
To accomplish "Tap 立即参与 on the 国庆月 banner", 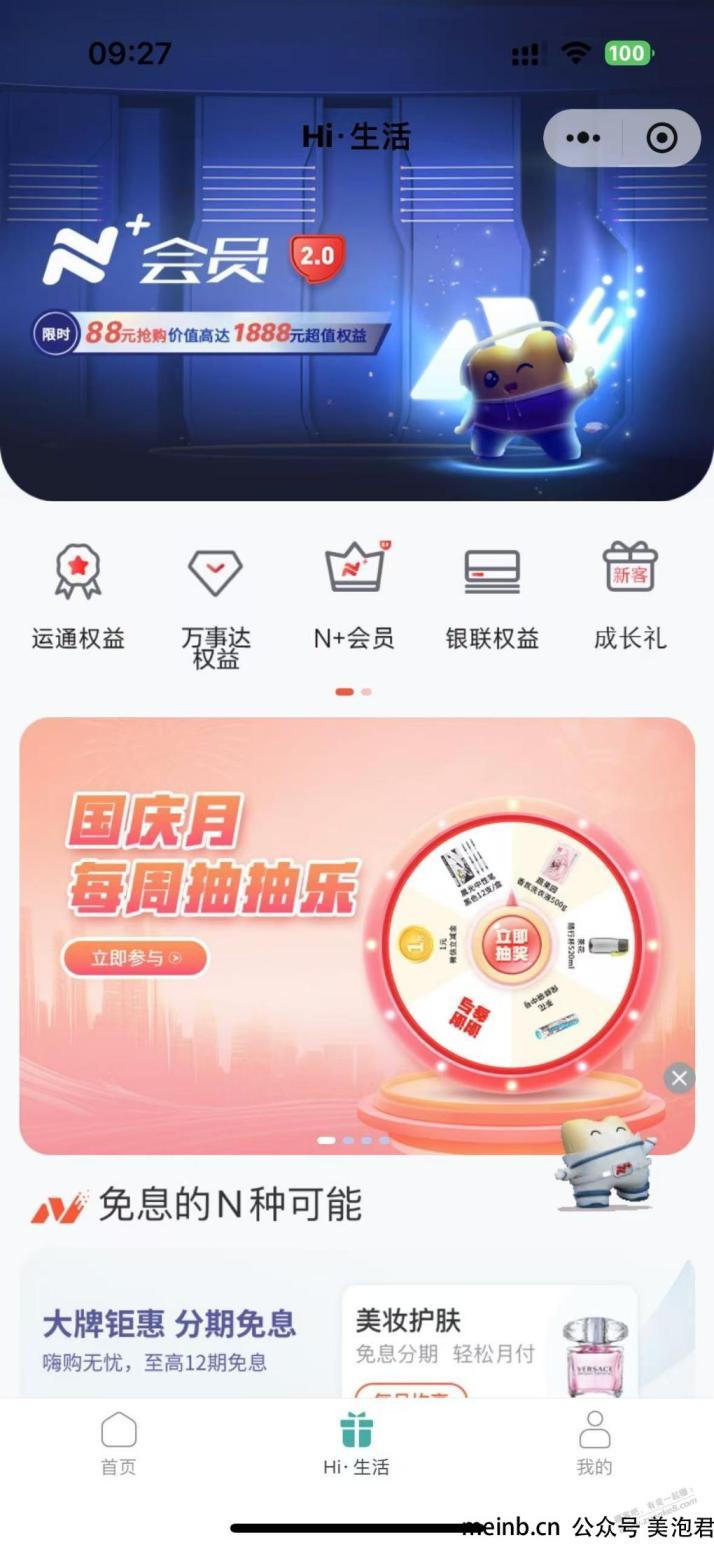I will click(135, 957).
